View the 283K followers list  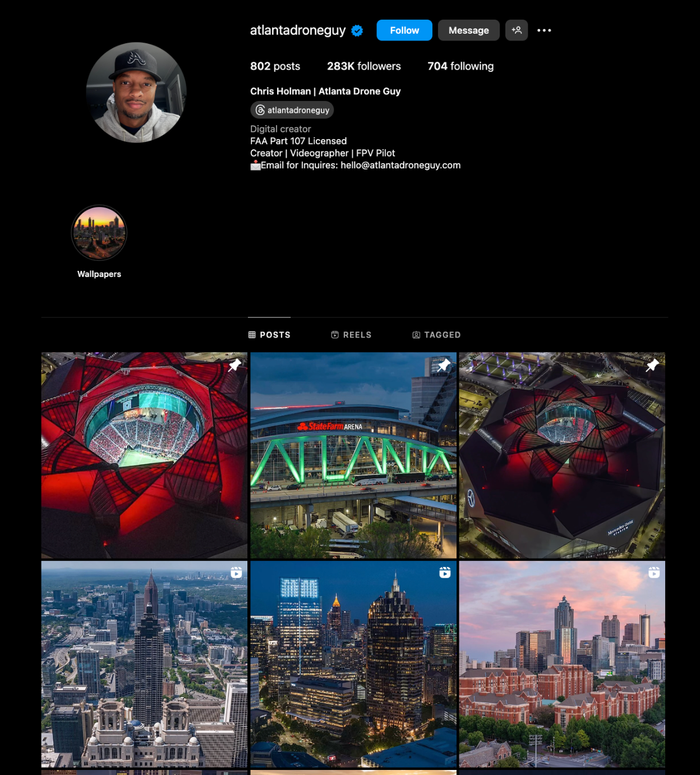click(363, 66)
